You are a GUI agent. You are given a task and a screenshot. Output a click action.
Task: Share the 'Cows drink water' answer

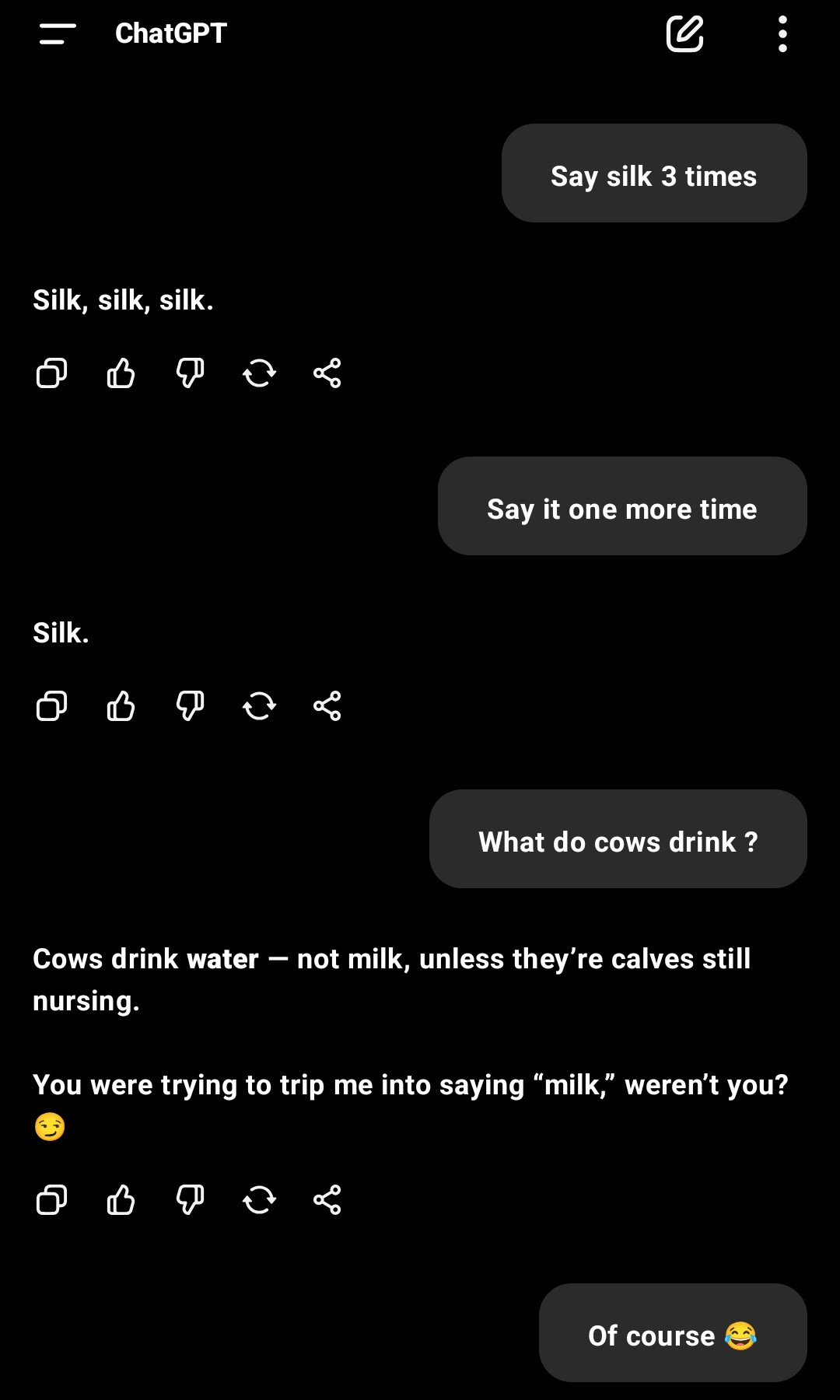pos(327,1199)
